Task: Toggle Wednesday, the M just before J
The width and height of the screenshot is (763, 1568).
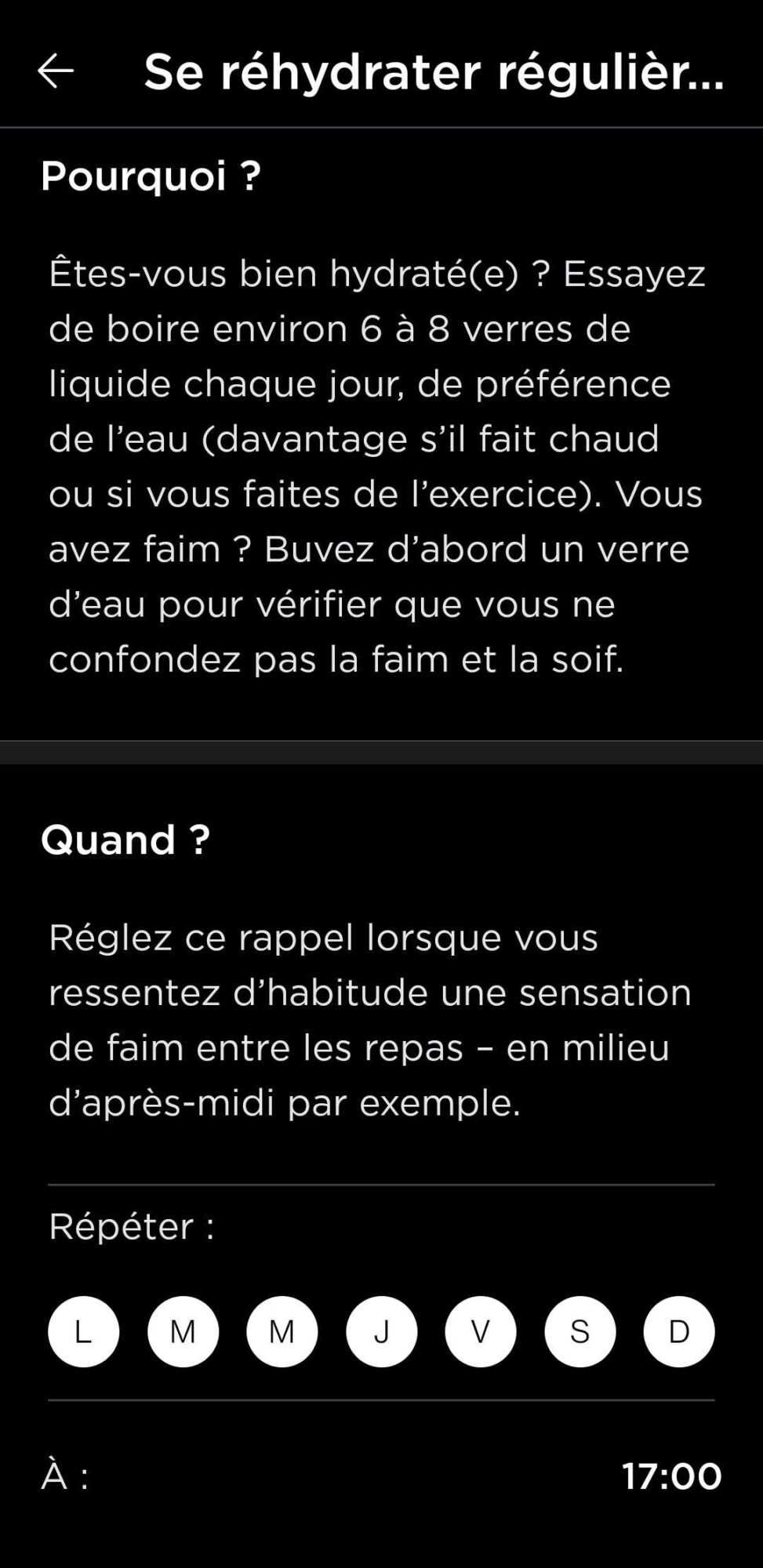Action: 282,1331
